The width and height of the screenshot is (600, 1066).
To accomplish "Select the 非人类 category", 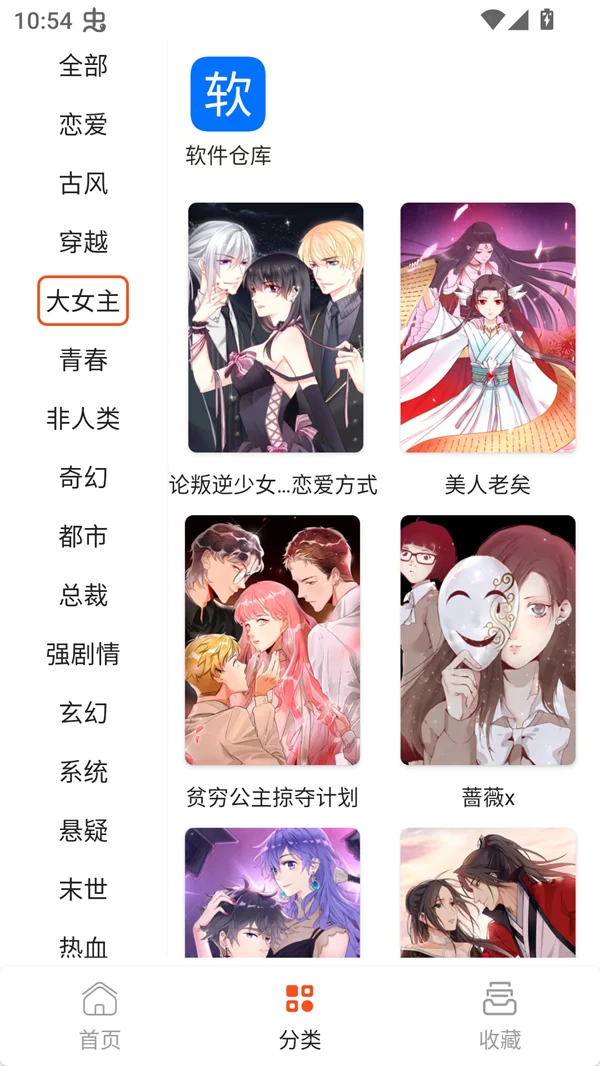I will tap(83, 419).
